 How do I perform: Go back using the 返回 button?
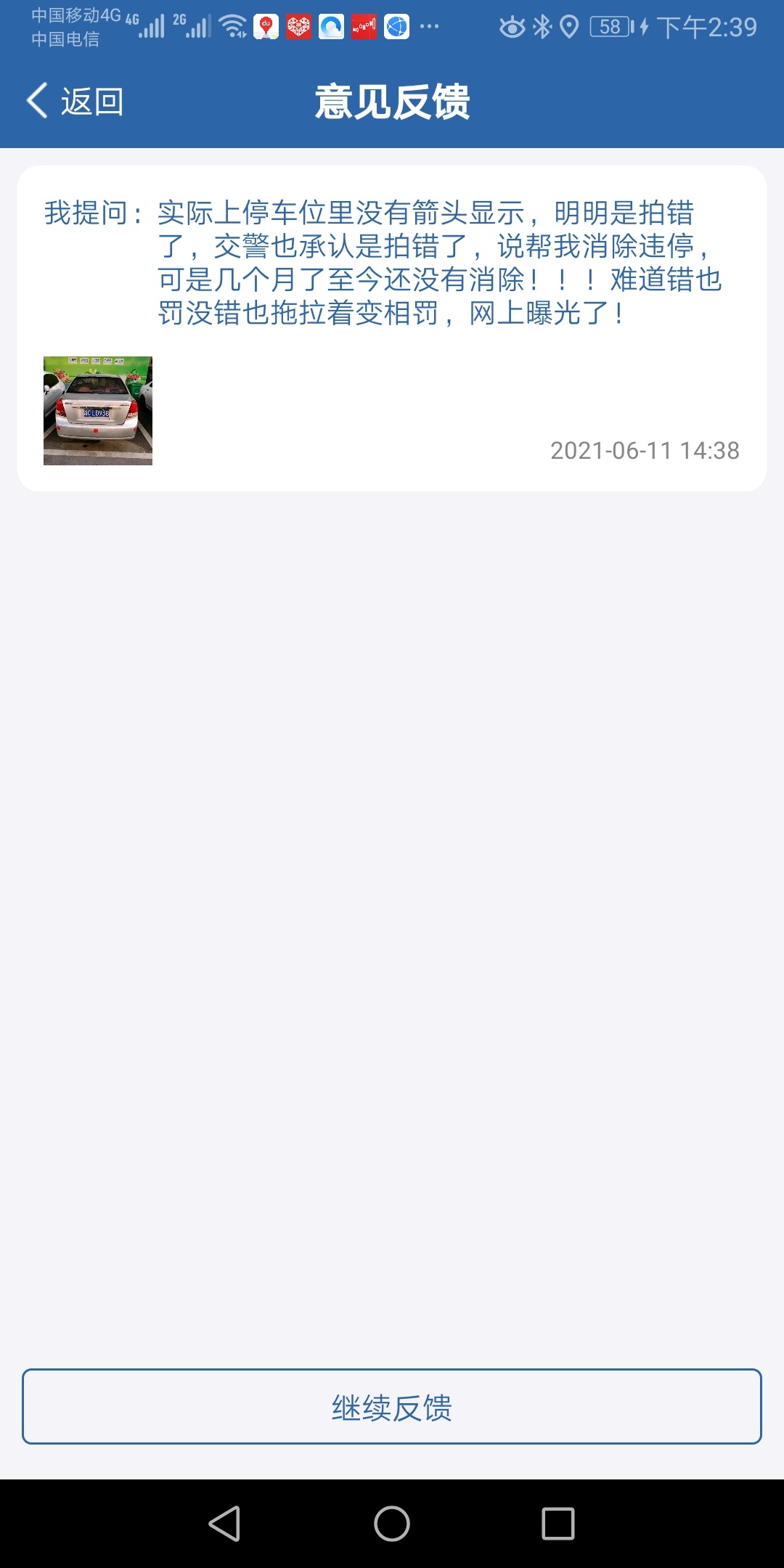75,101
